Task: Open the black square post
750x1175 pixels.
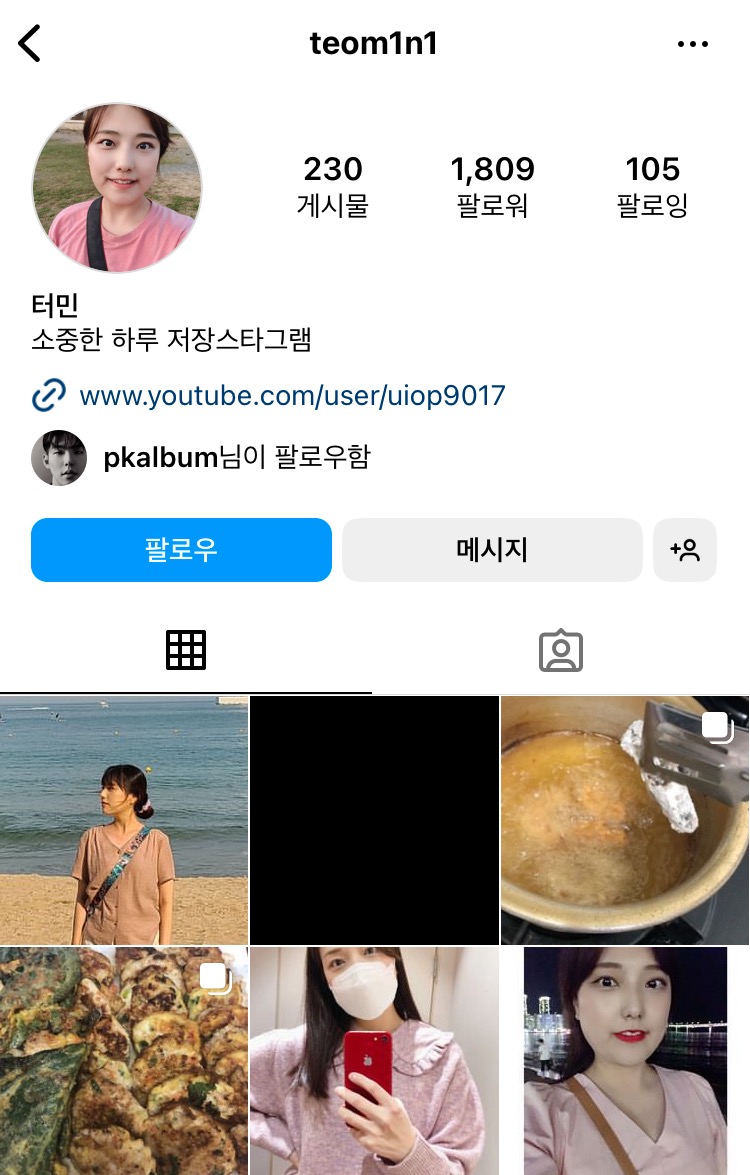Action: tap(374, 820)
